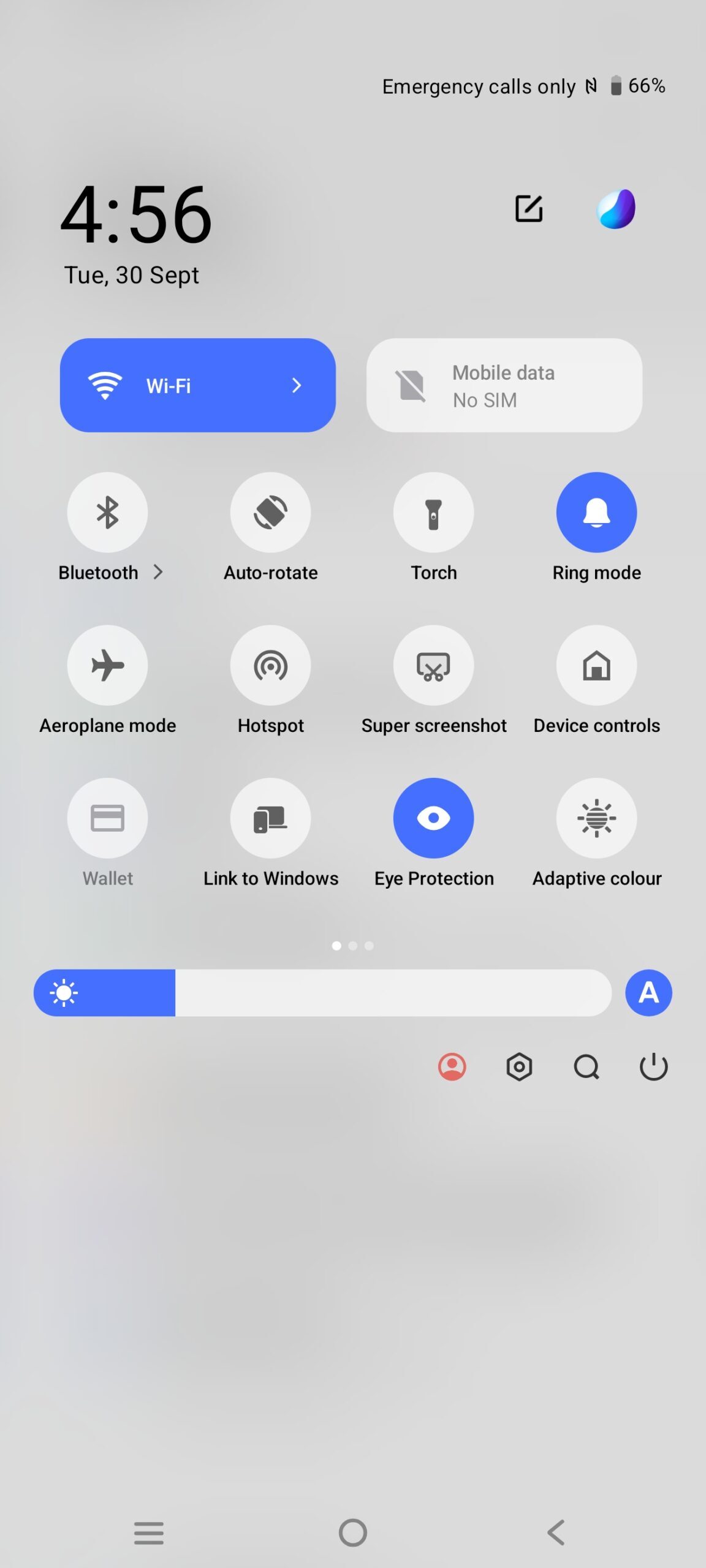Enable Link to Windows

(x=271, y=818)
